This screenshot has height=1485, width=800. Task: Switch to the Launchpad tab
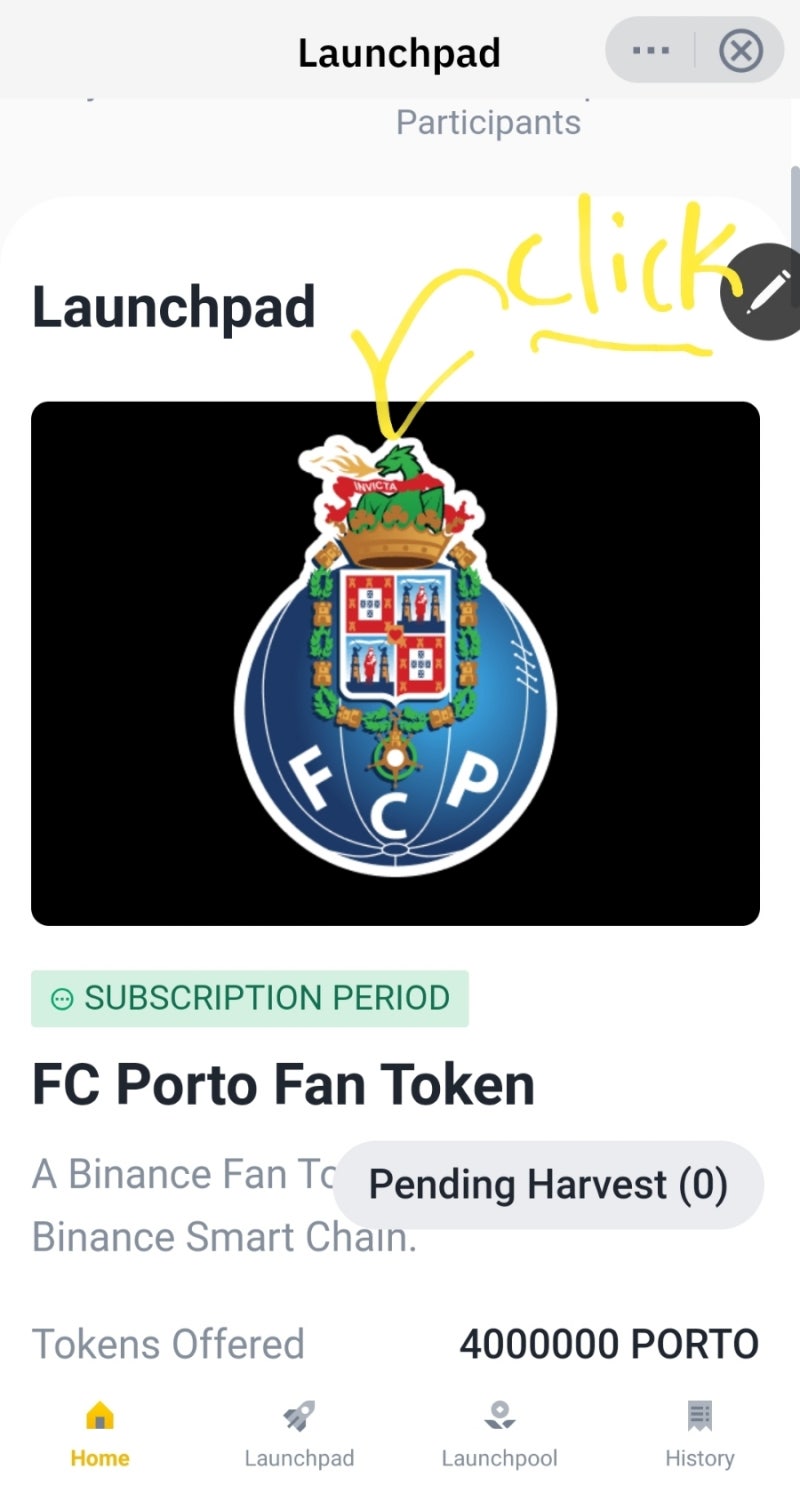299,1433
